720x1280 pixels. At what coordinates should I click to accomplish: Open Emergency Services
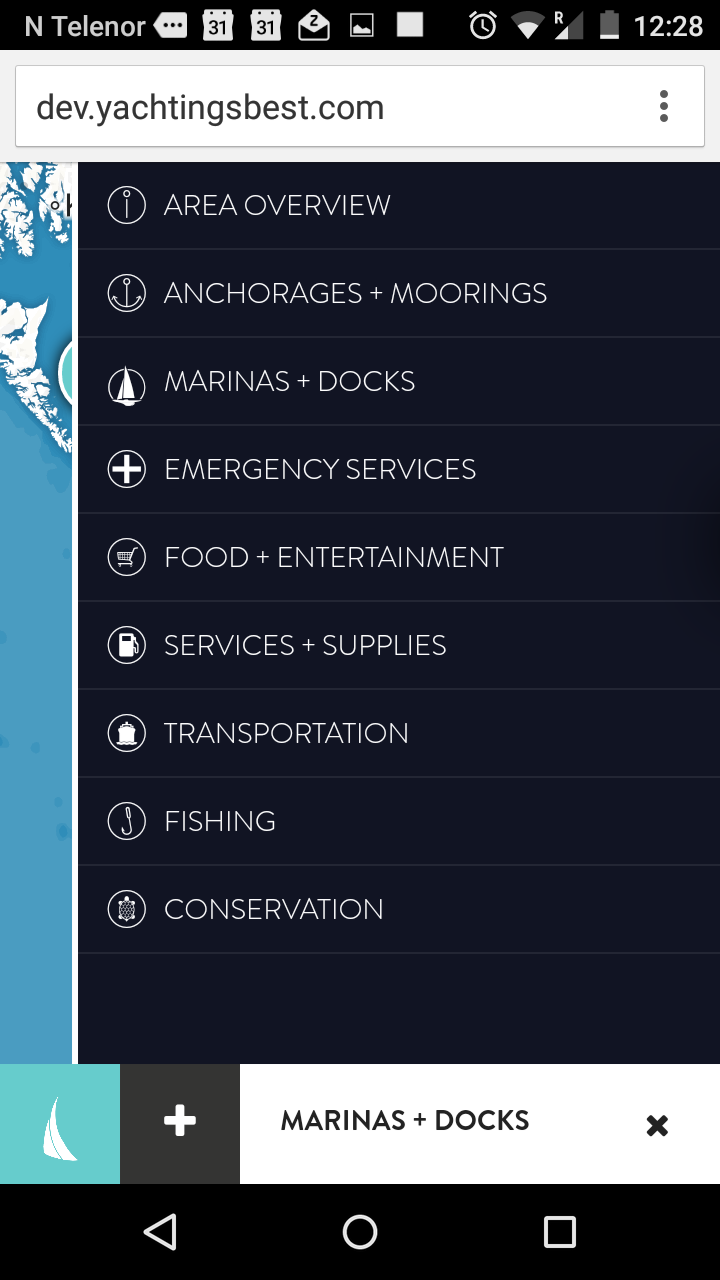tap(320, 469)
